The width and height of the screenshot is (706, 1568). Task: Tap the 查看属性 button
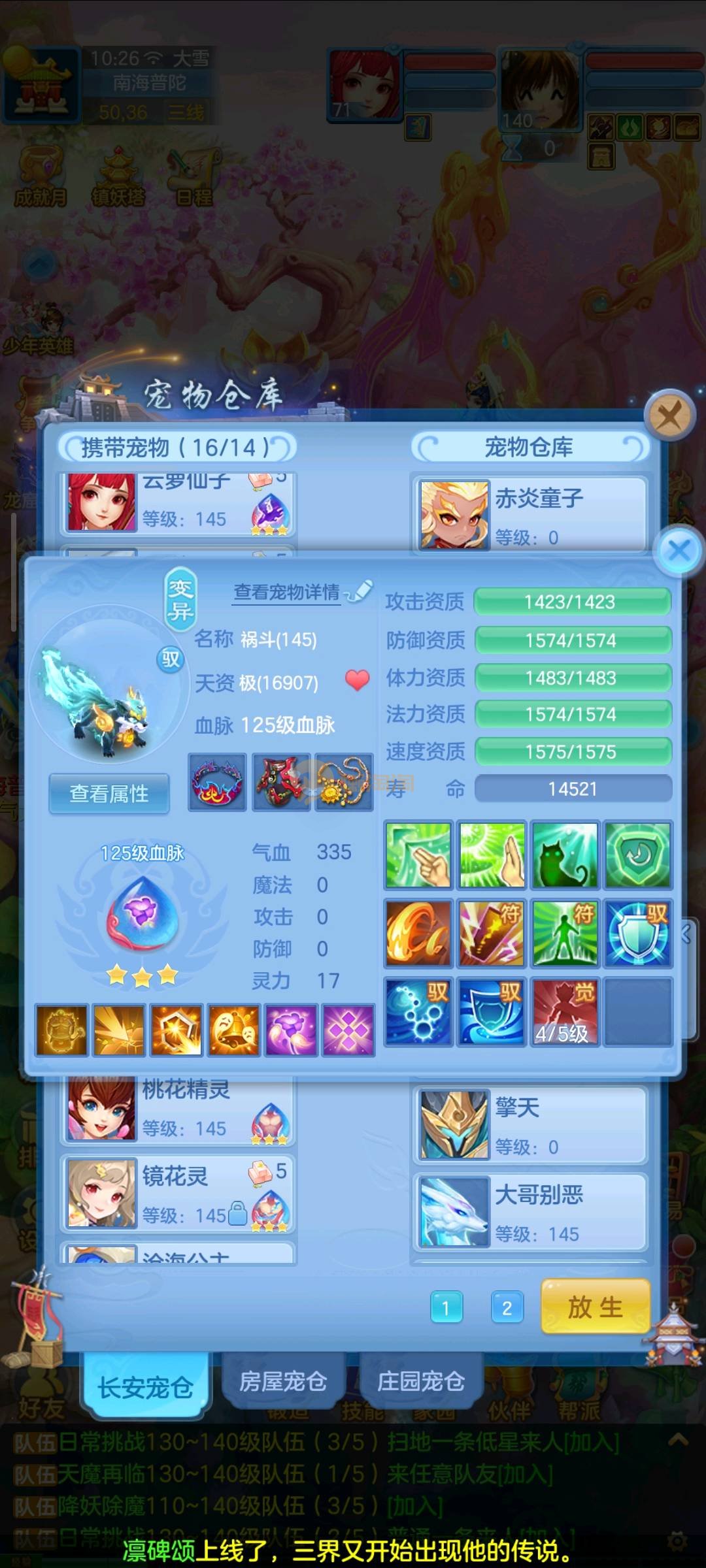click(x=109, y=793)
